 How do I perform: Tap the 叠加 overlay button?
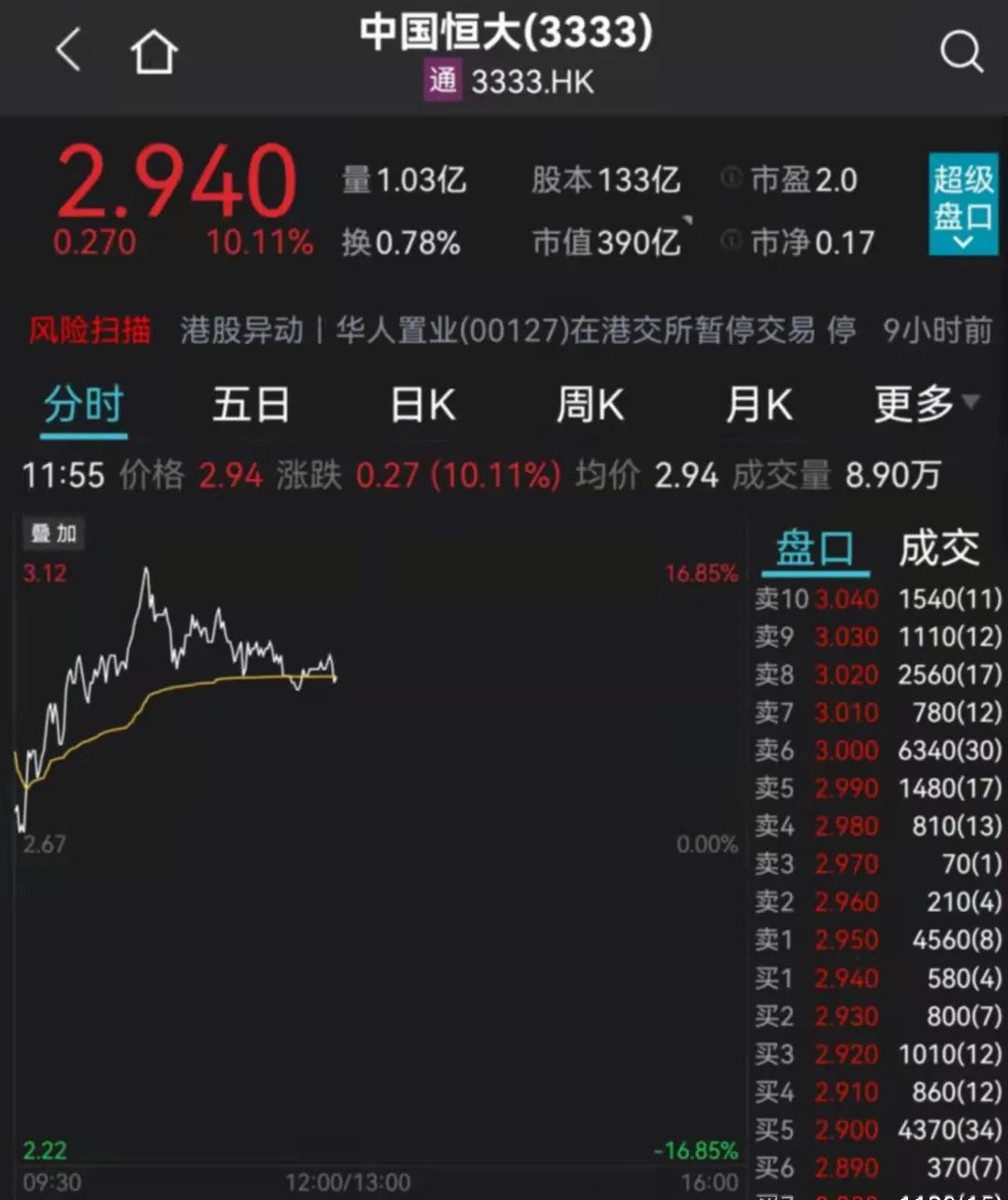[x=53, y=534]
